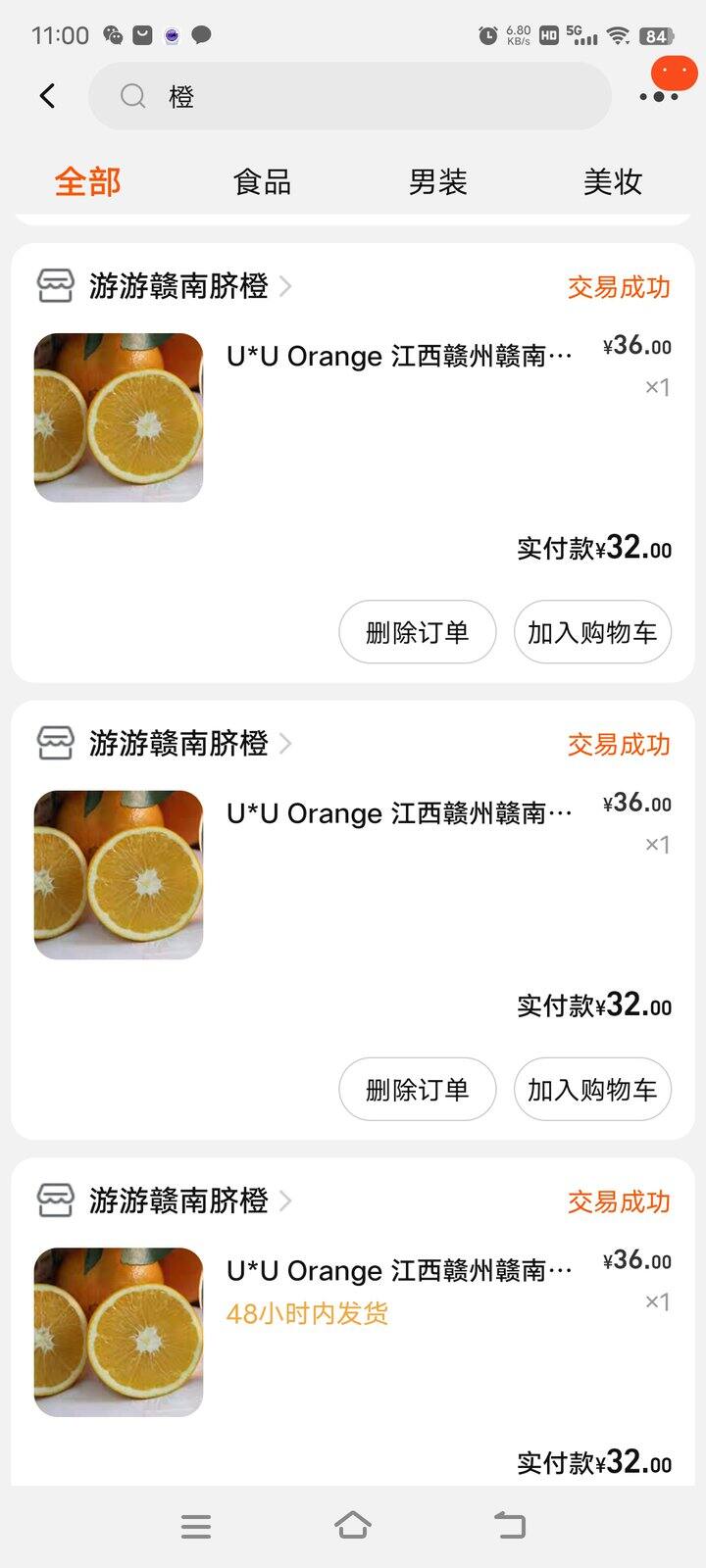Screen dimensions: 706x1568
Task: Select the 美妆 tab
Action: [613, 182]
